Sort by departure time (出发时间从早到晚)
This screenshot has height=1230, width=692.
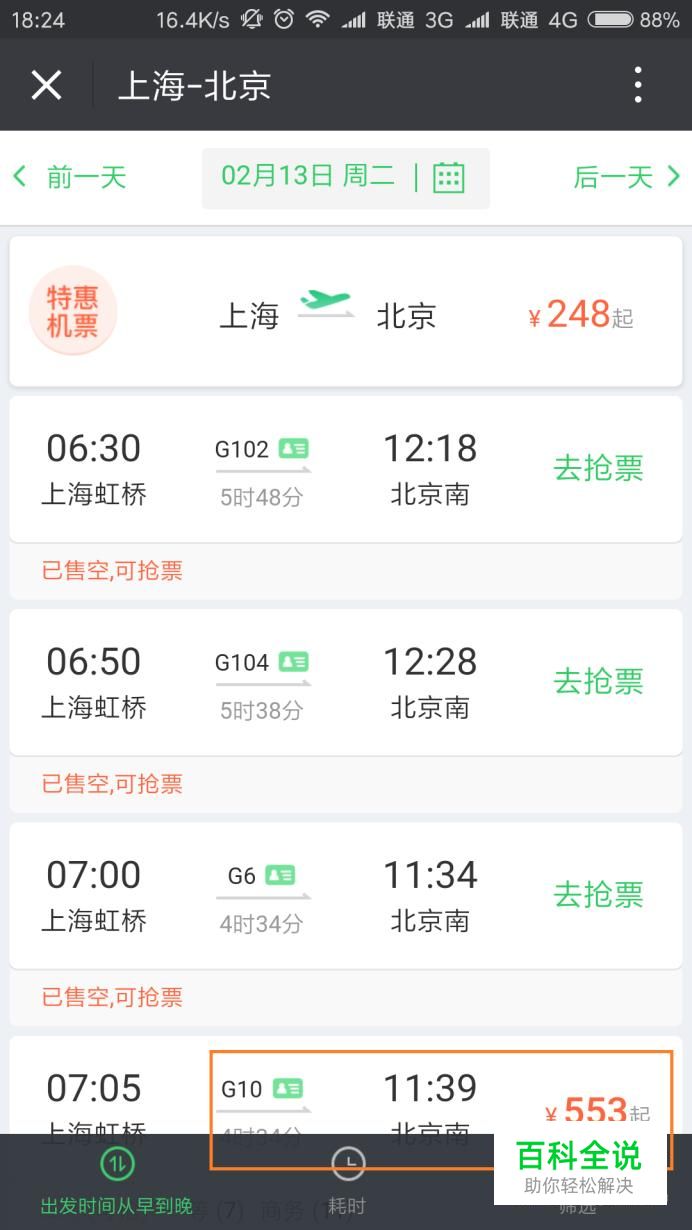point(117,1182)
